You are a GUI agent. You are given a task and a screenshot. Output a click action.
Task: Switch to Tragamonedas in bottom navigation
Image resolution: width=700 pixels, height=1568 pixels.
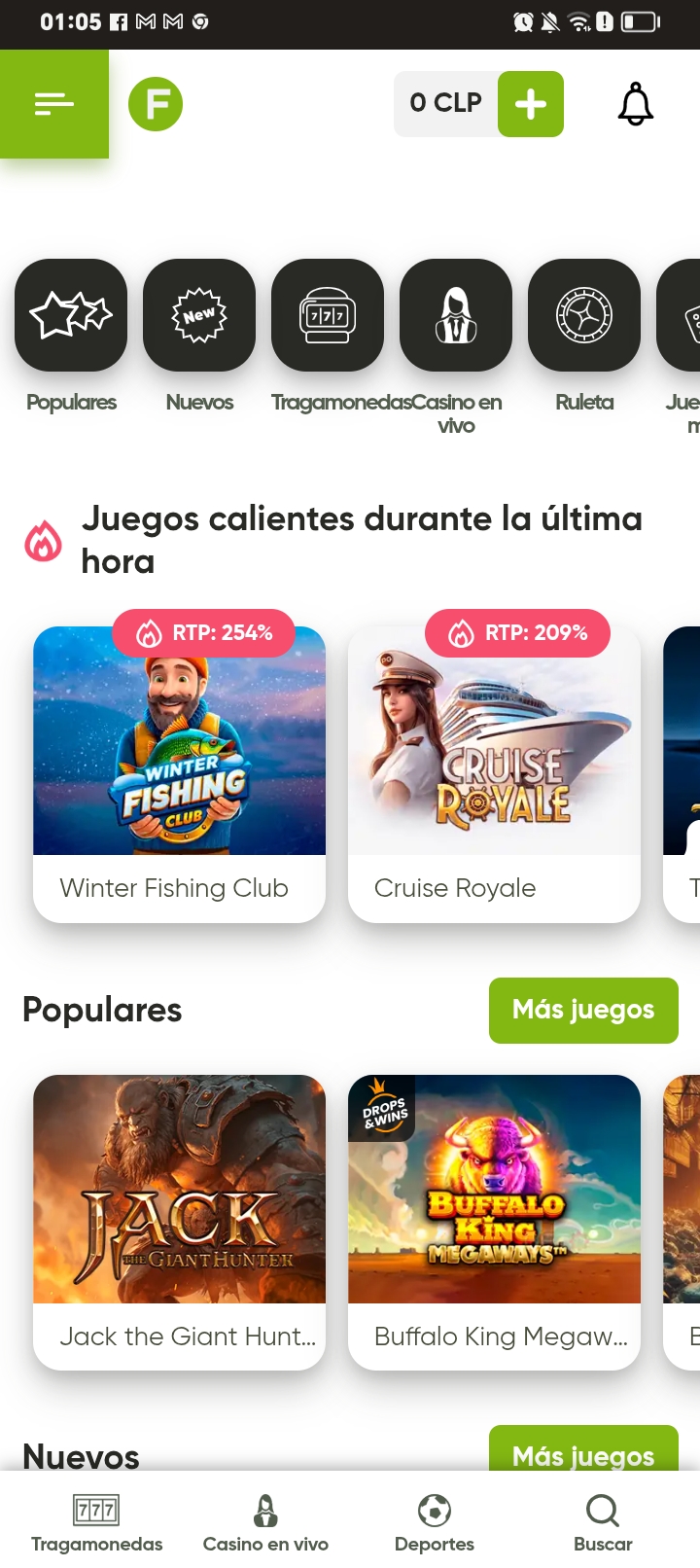97,1522
